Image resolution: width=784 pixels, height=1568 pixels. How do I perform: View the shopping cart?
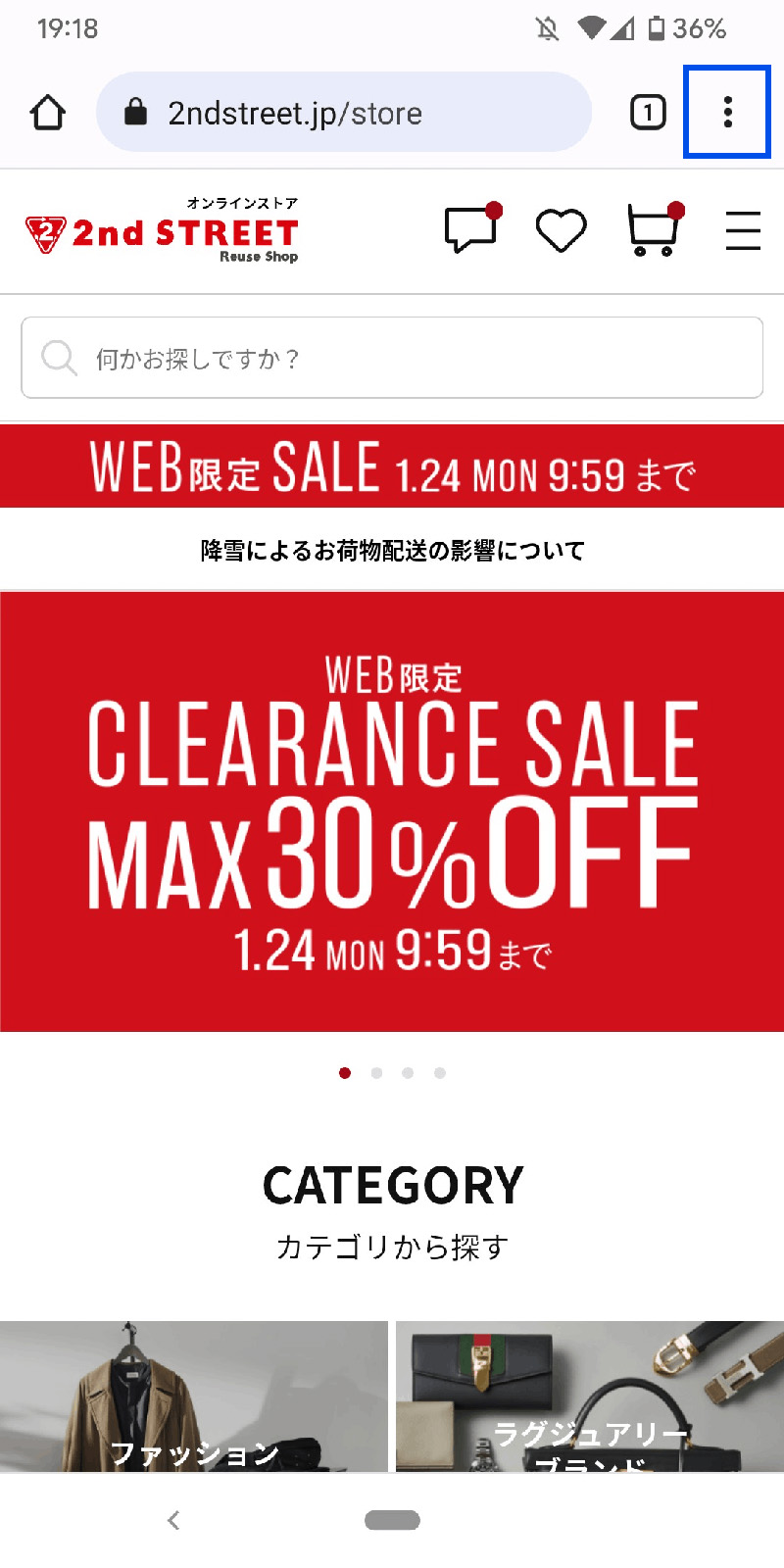pyautogui.click(x=653, y=231)
